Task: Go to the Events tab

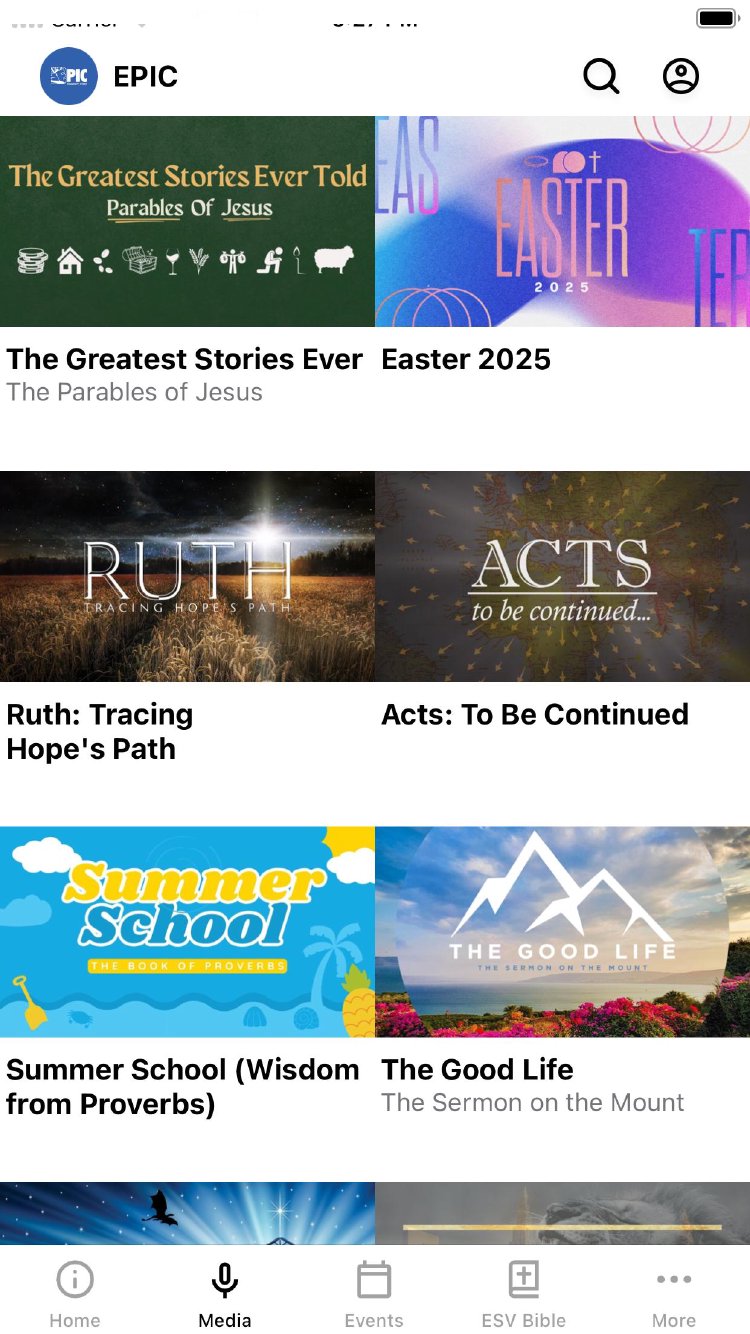Action: click(x=374, y=1294)
